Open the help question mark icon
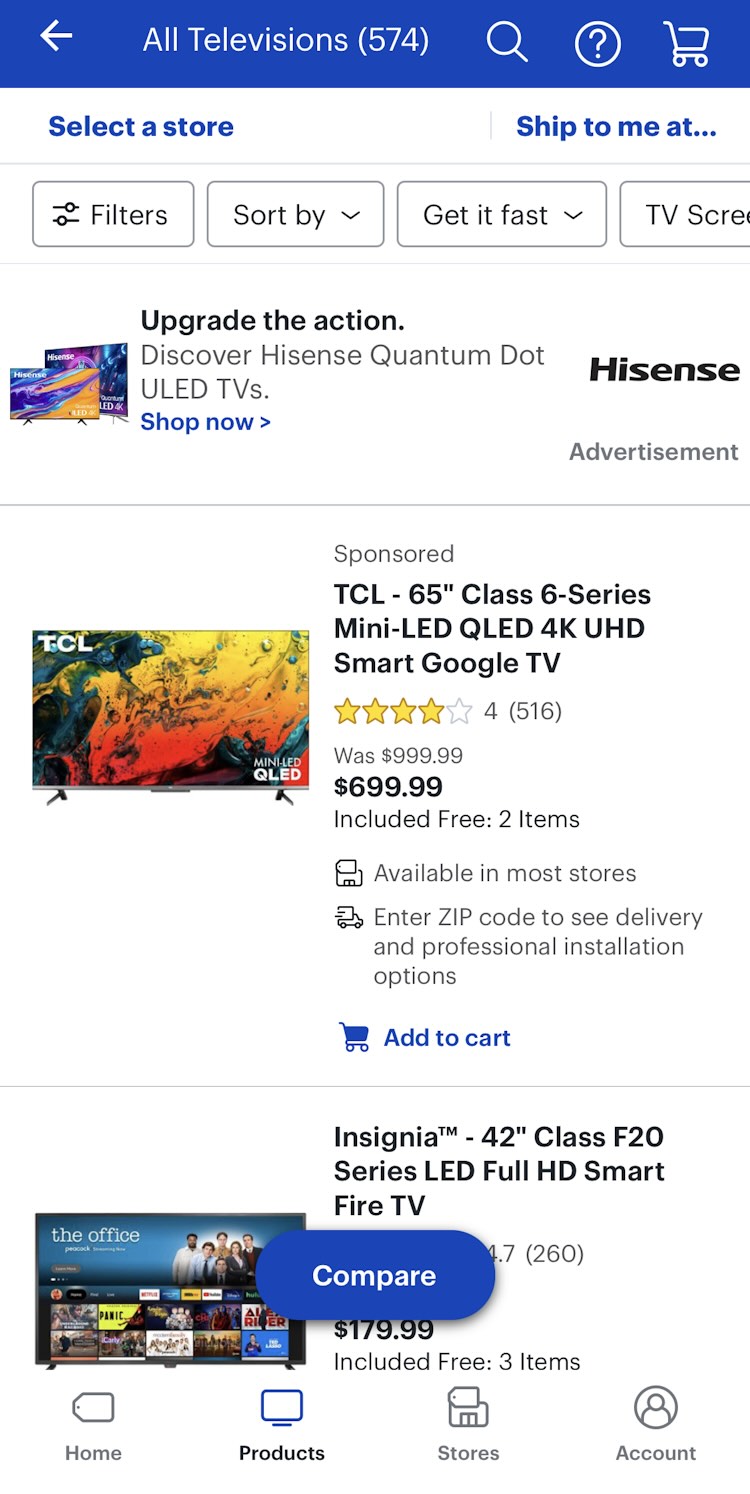Screen dimensions: 750x1494 click(597, 44)
